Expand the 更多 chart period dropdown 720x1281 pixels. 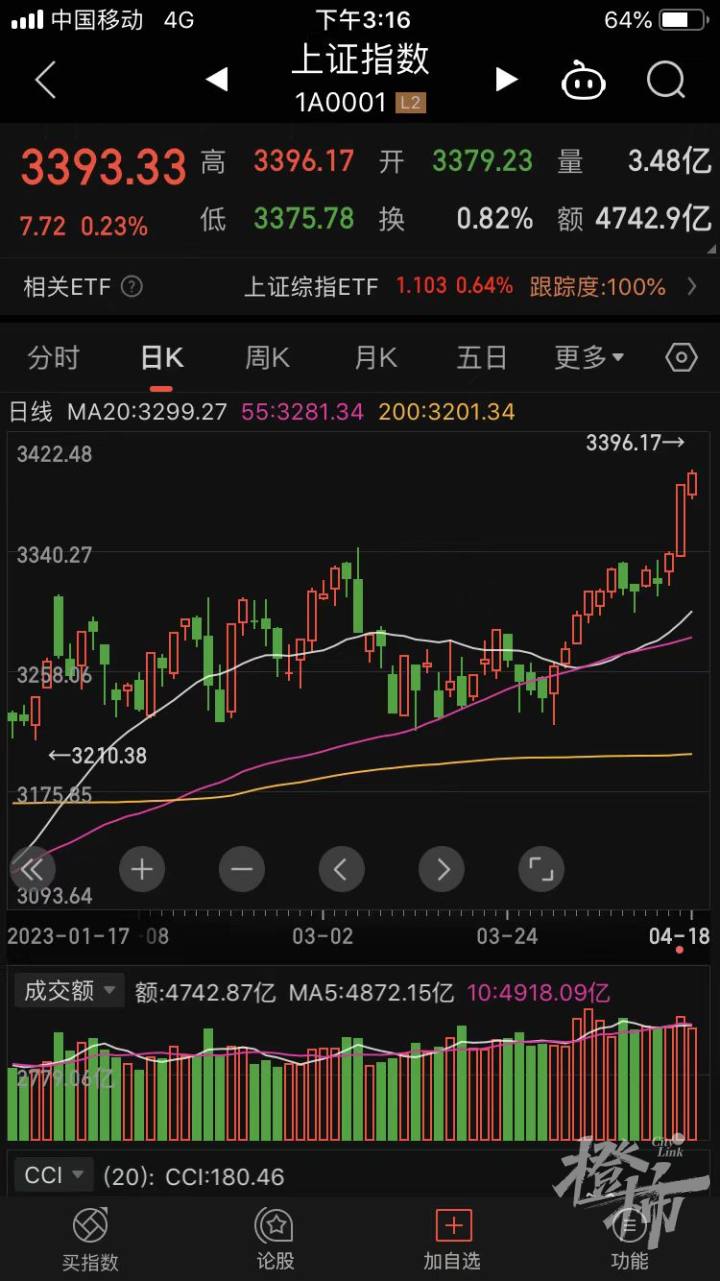[x=589, y=357]
